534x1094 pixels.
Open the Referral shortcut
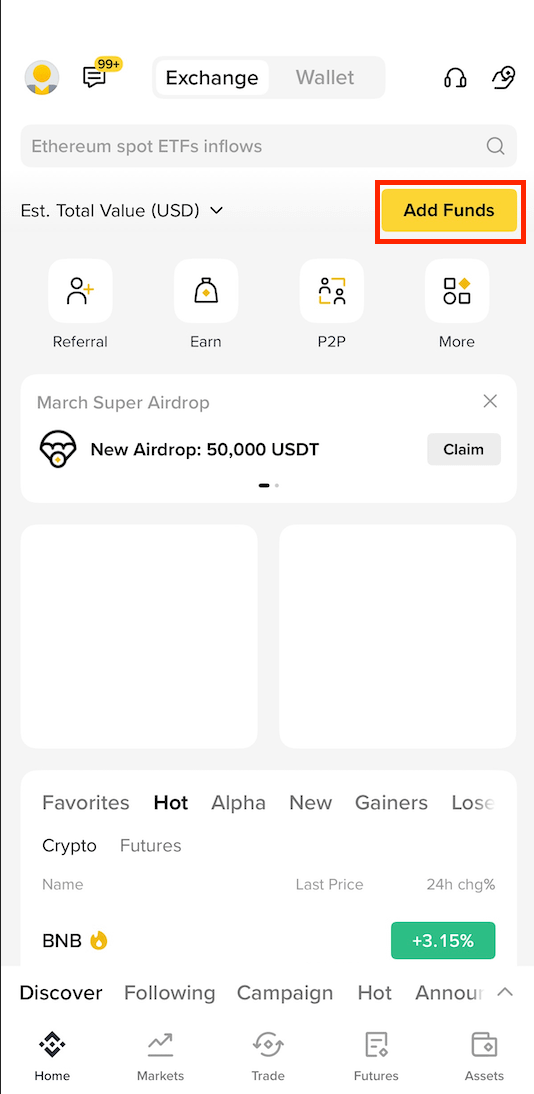pyautogui.click(x=80, y=304)
